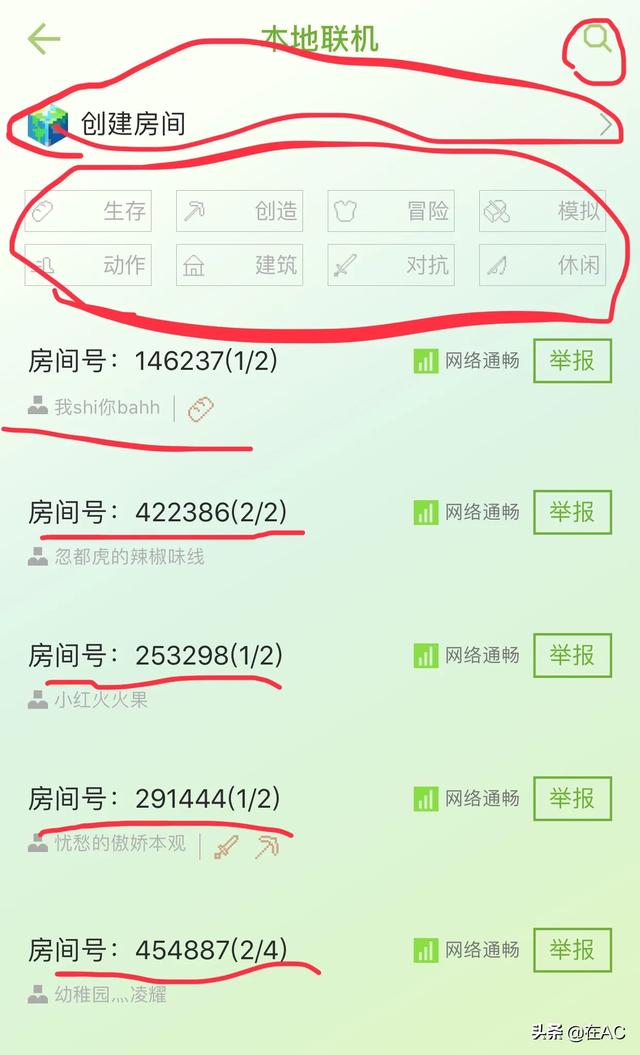Filter rooms by 生存
640x1055 pixels.
pos(88,211)
